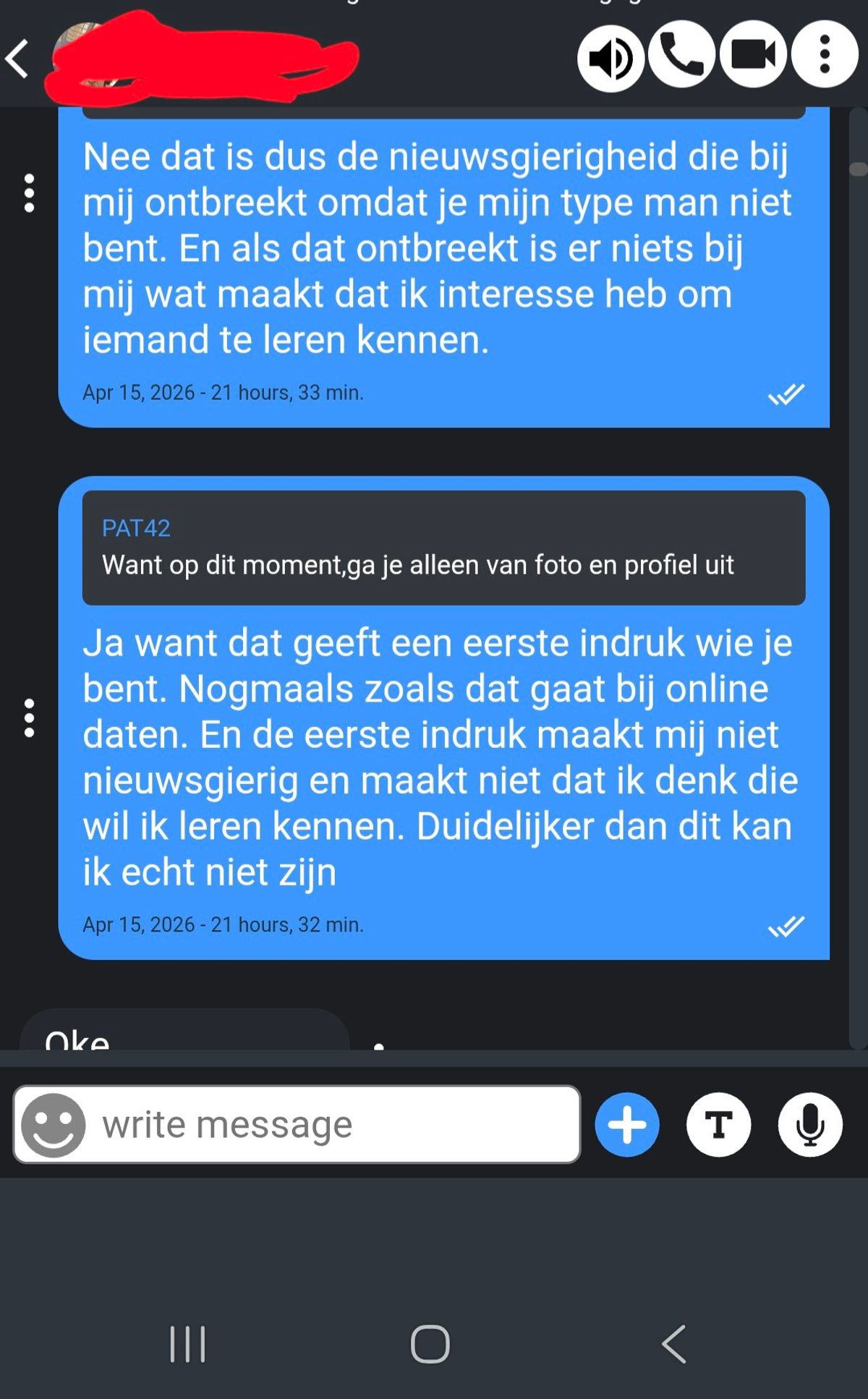The height and width of the screenshot is (1399, 868).
Task: Focus the write message field
Action: coord(333,1125)
